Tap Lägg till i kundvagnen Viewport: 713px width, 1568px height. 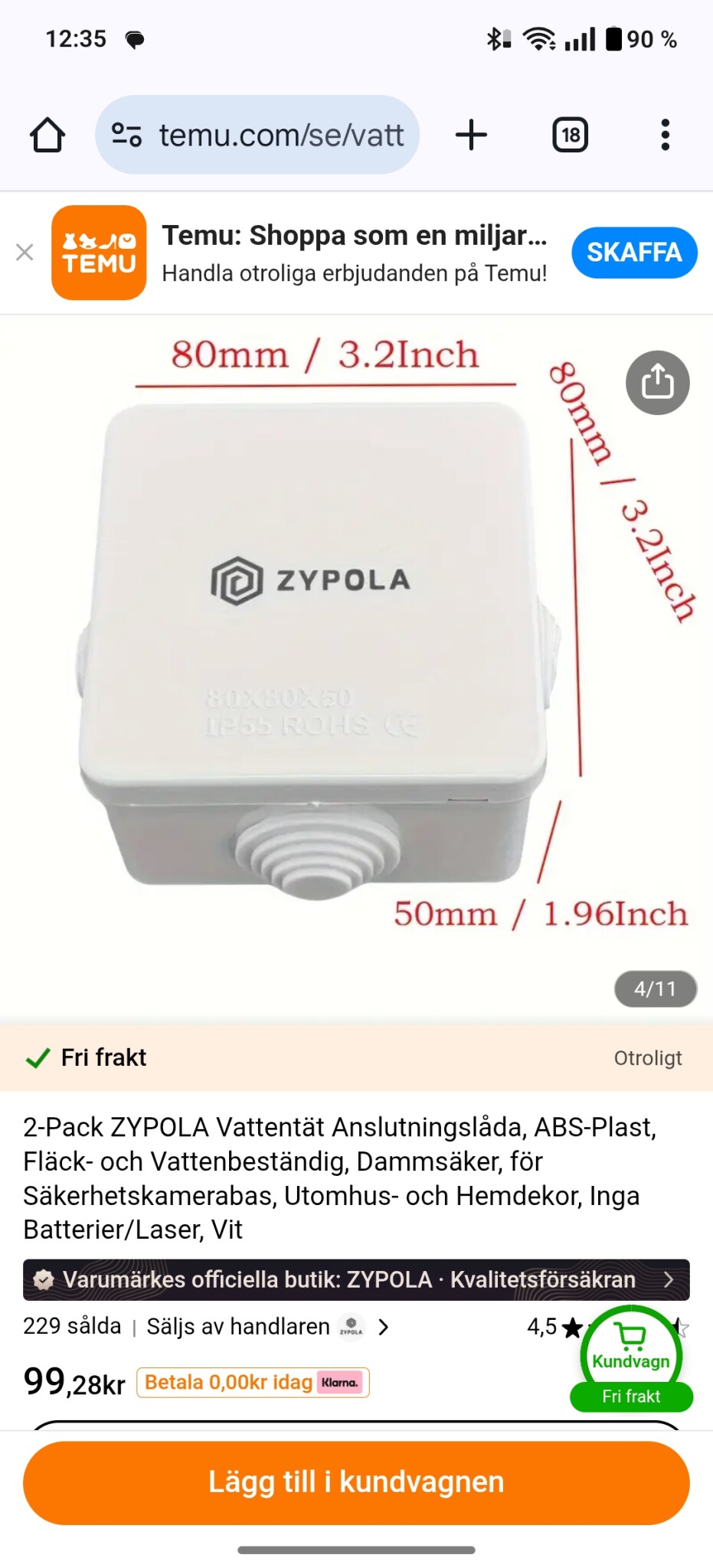point(356,1482)
